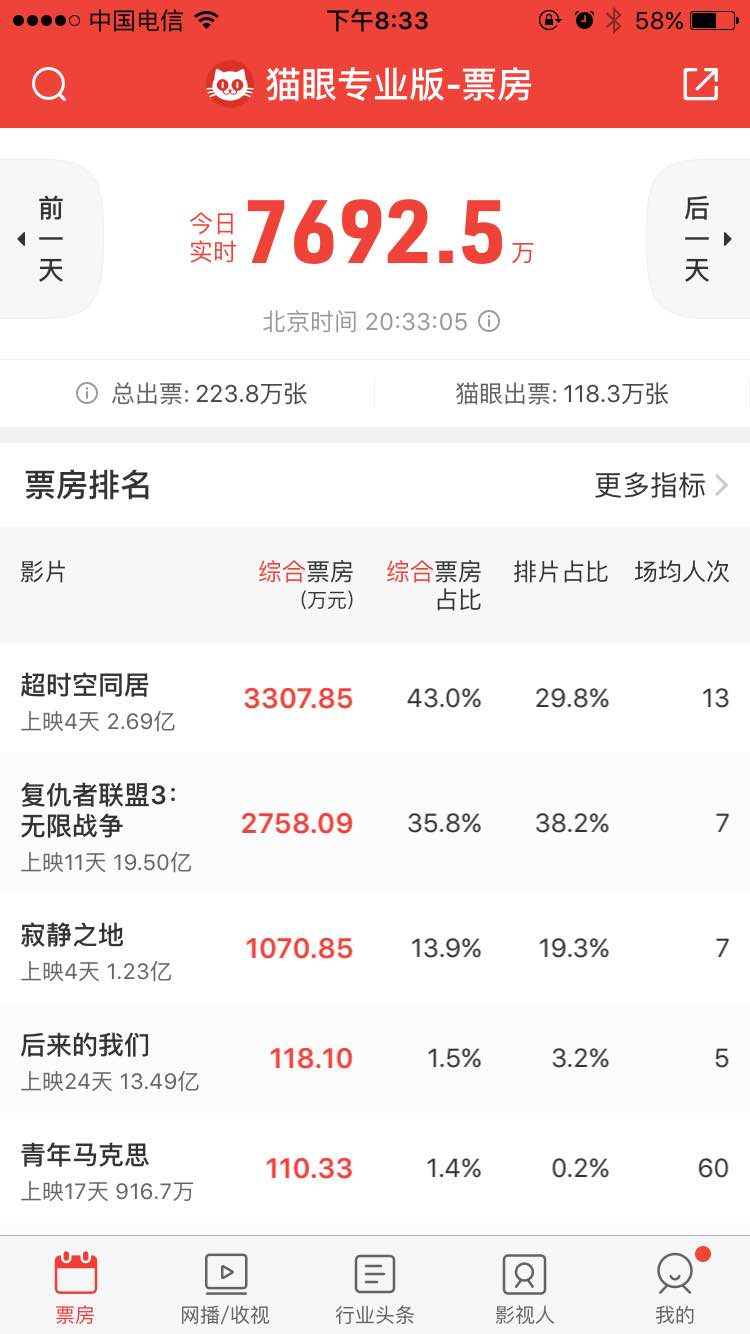
Task: Select the 票房 tab
Action: pos(75,1288)
